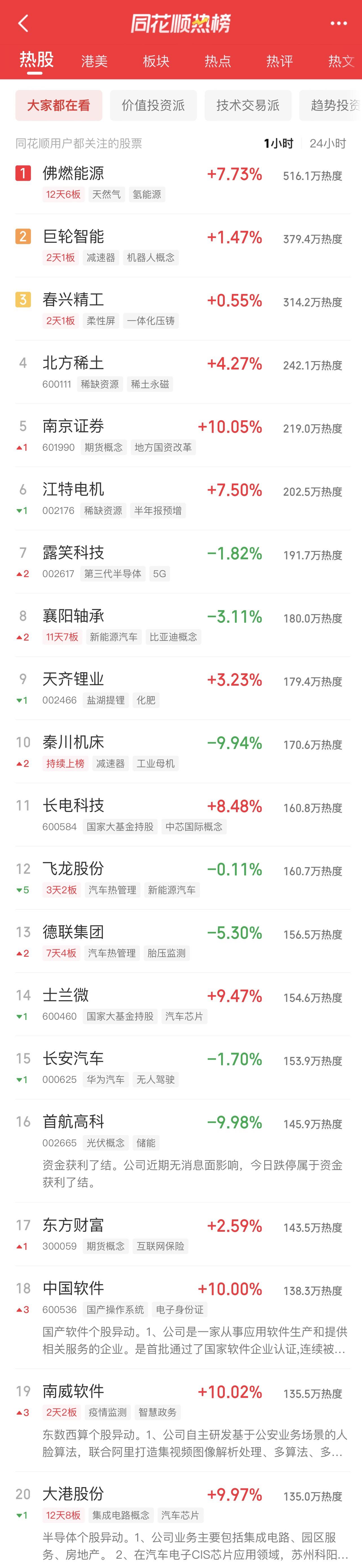Select the 1小时 time range
Image resolution: width=362 pixels, height=1568 pixels.
pyautogui.click(x=278, y=144)
